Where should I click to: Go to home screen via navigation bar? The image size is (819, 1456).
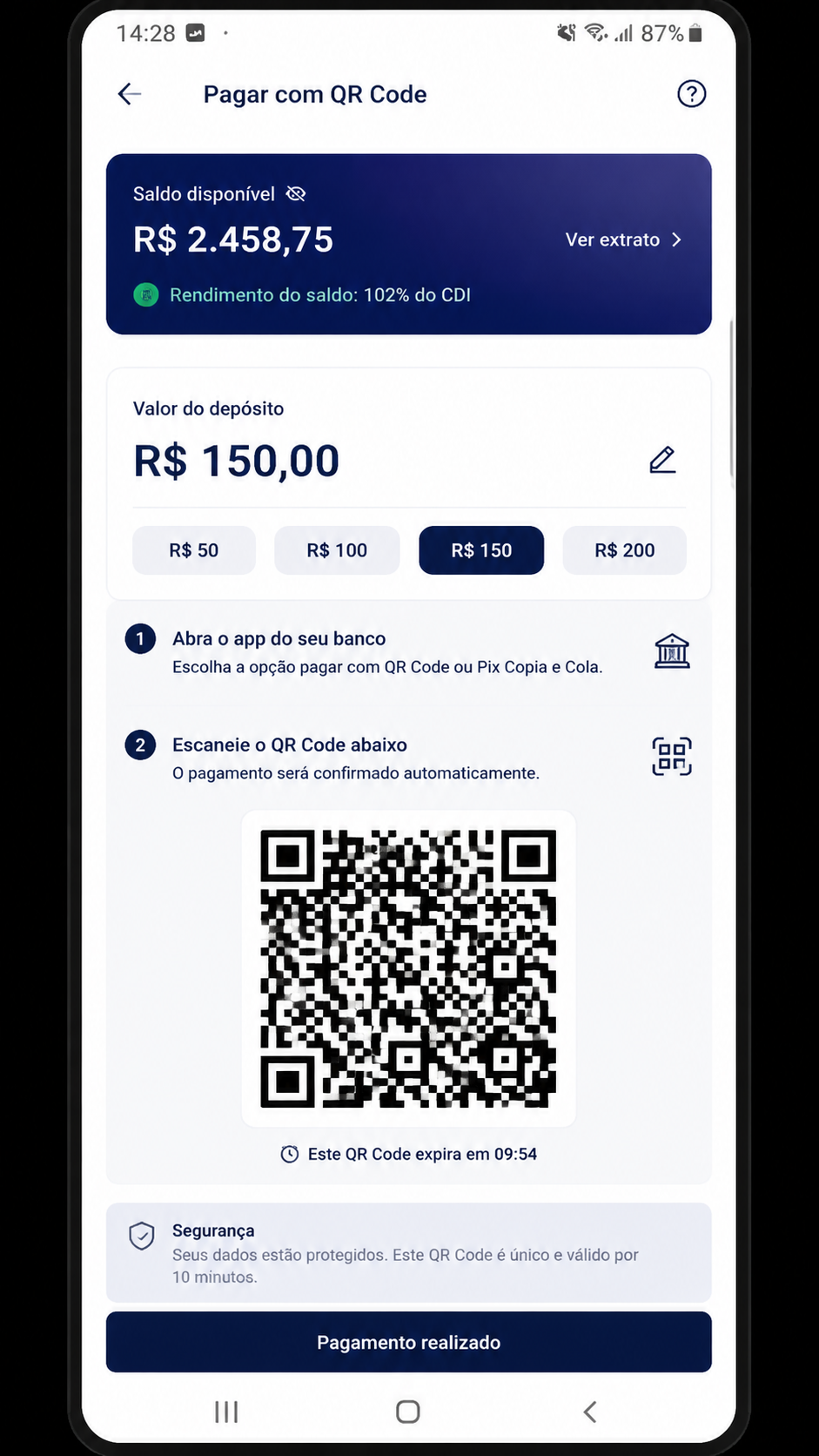408,1412
